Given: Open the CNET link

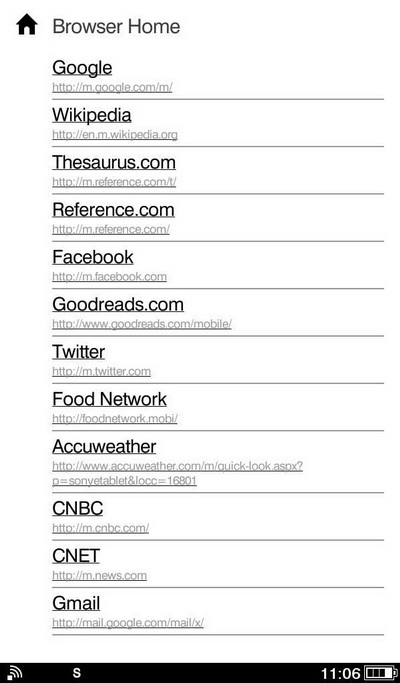Looking at the screenshot, I should pos(76,556).
